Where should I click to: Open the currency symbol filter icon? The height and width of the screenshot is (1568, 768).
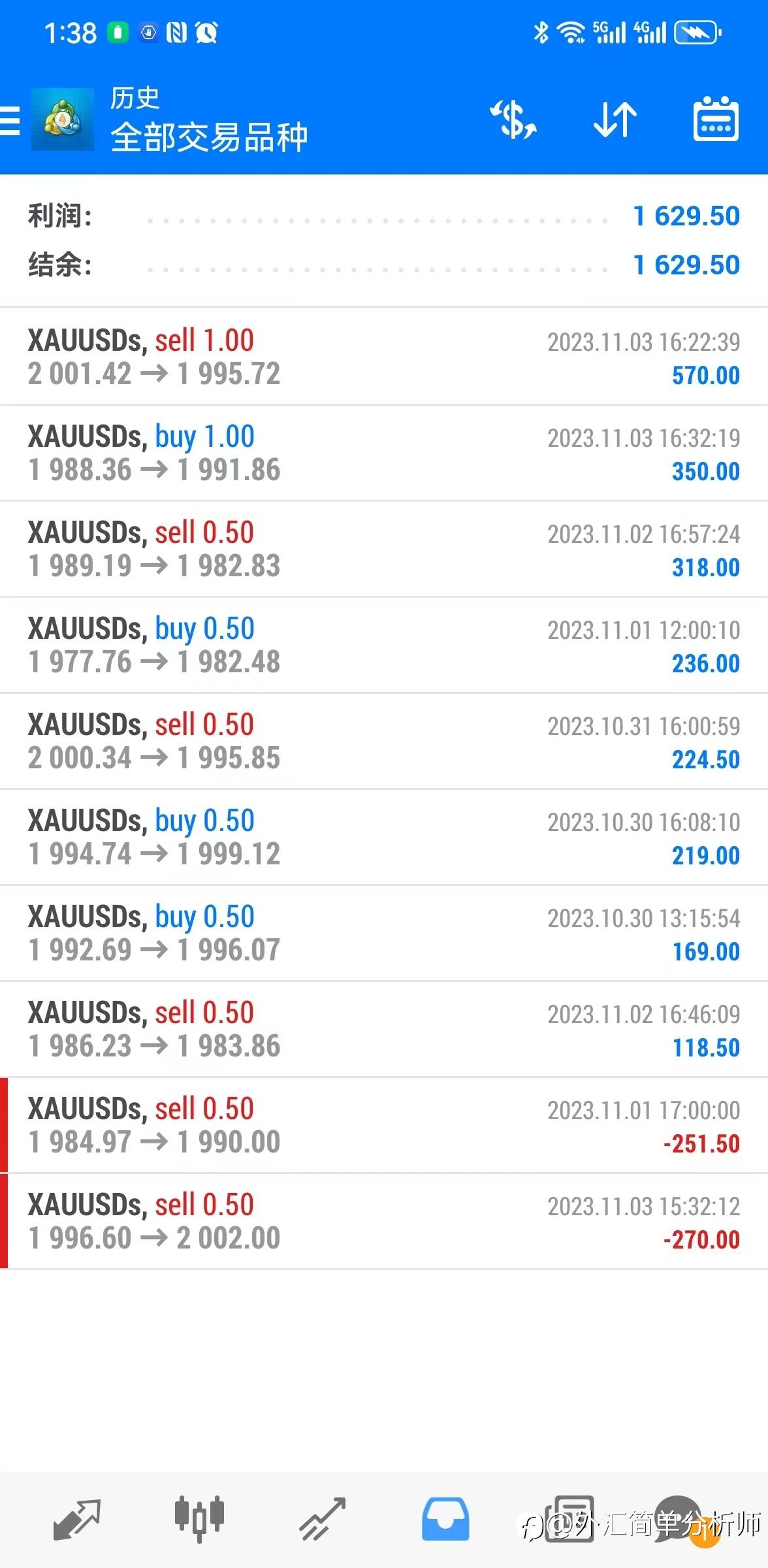[x=513, y=120]
